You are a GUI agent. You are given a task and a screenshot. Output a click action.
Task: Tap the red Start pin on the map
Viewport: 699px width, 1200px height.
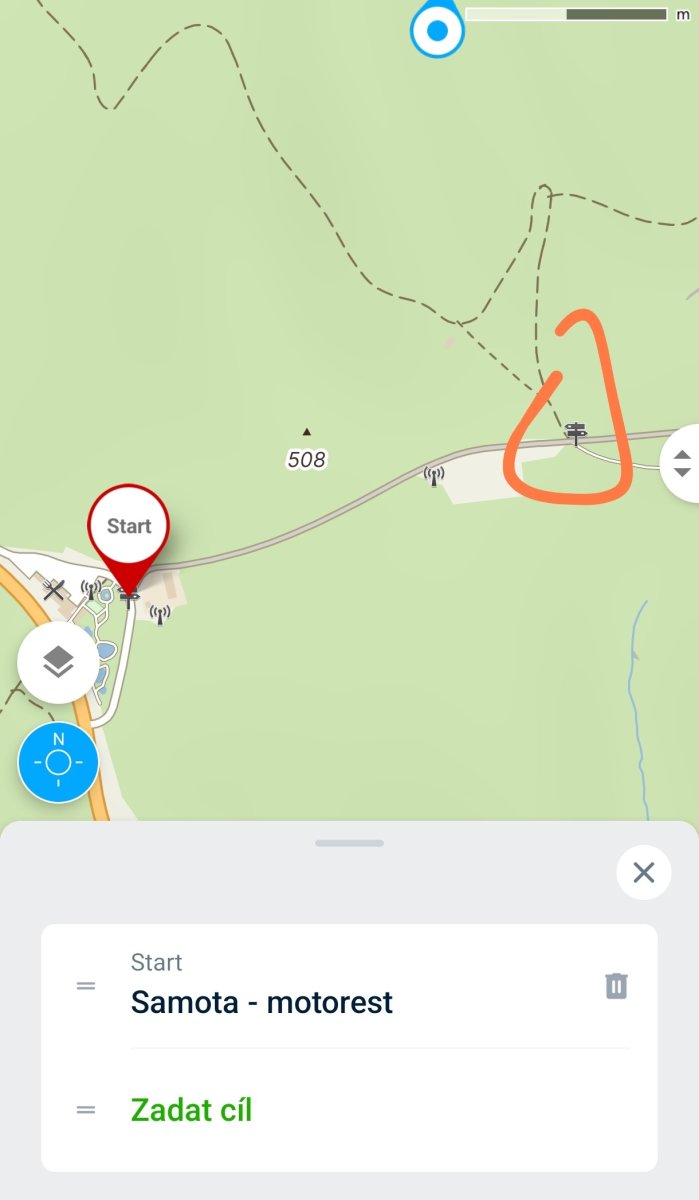click(x=128, y=527)
